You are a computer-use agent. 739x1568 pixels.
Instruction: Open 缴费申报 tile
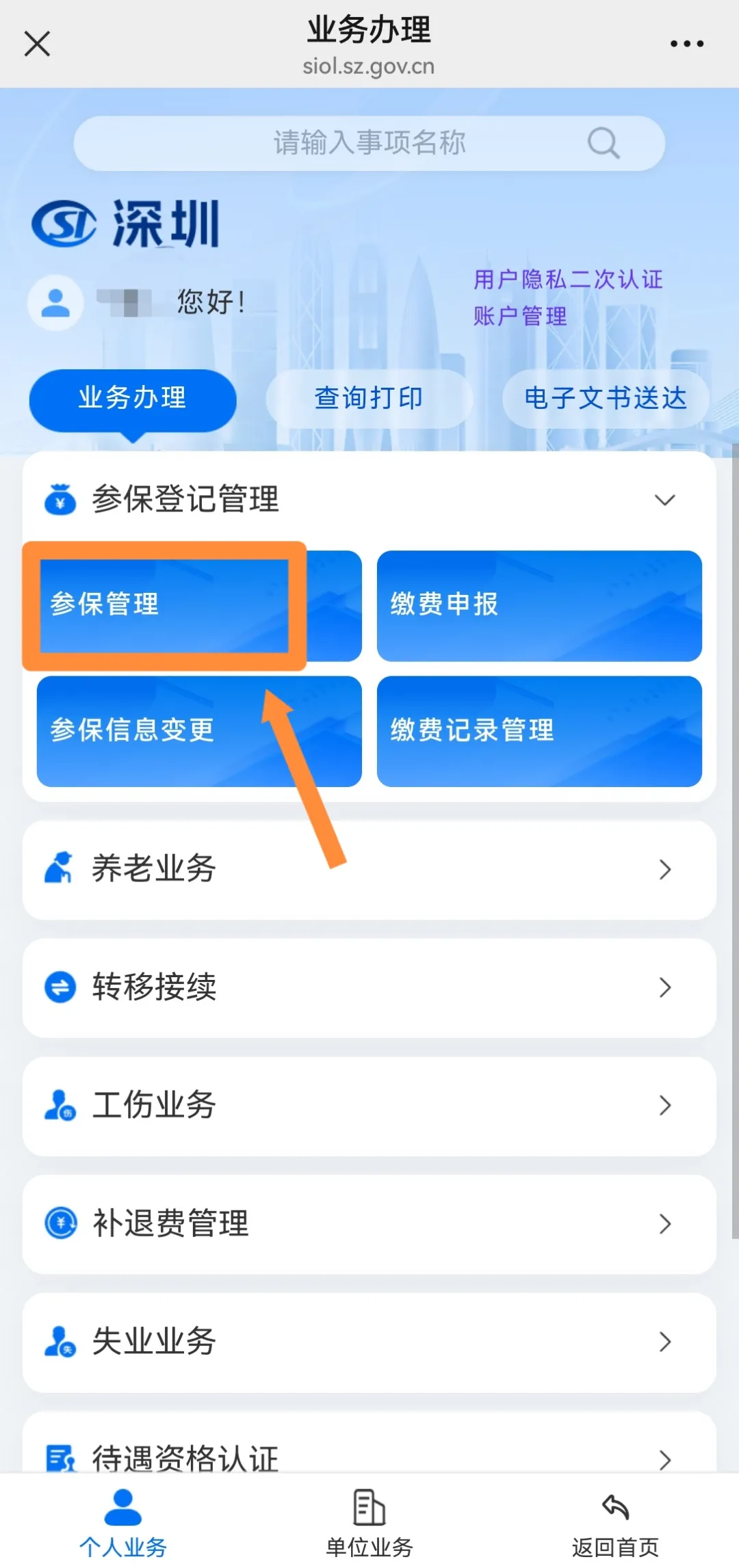pos(539,605)
